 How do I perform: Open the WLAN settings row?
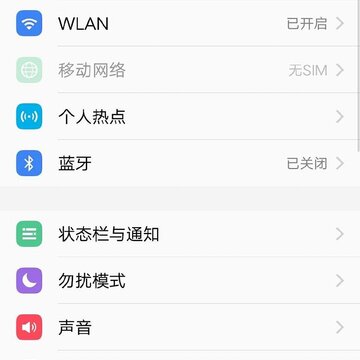(x=180, y=23)
